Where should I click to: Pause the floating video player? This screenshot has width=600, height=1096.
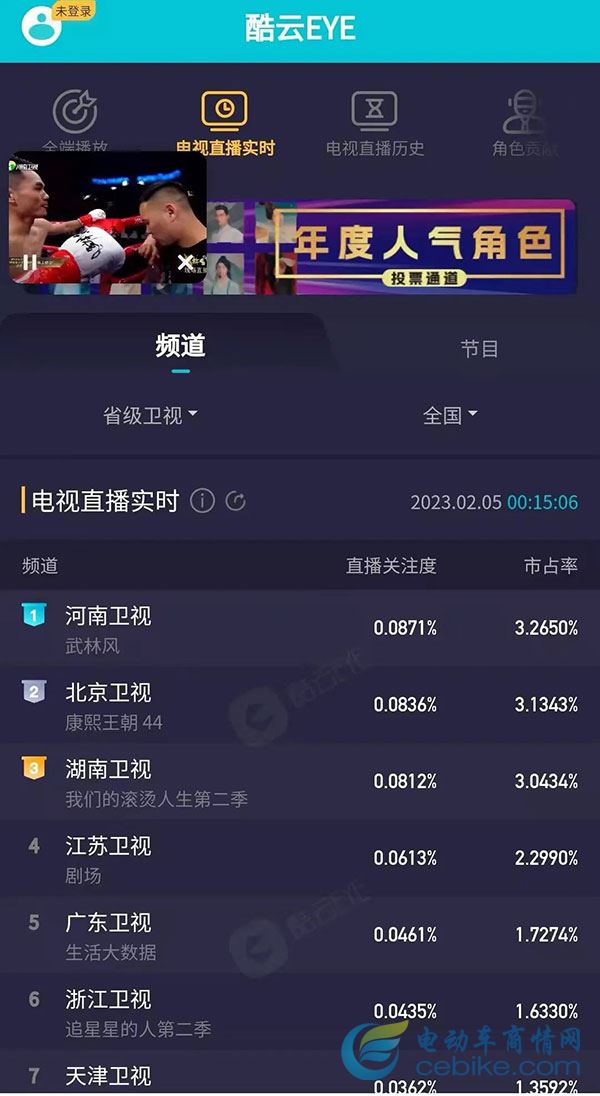pyautogui.click(x=30, y=262)
